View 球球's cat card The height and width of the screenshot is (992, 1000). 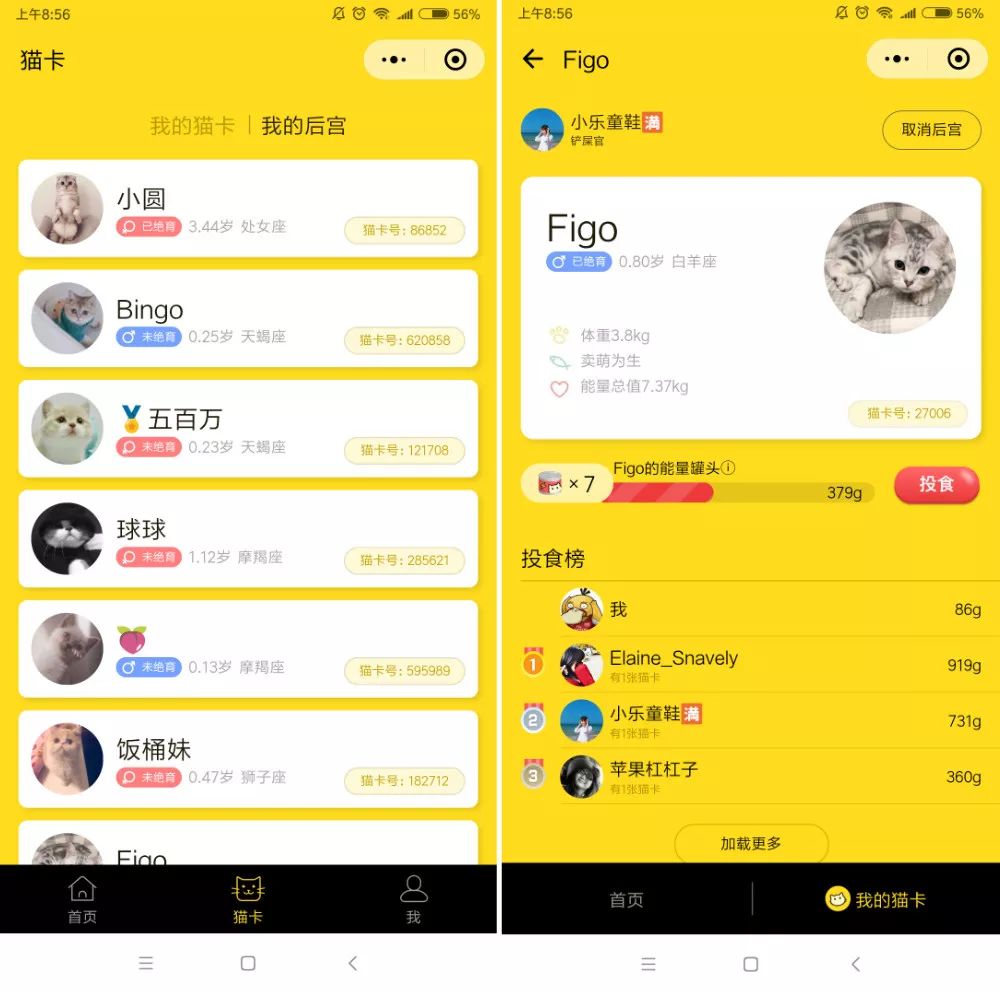248,539
